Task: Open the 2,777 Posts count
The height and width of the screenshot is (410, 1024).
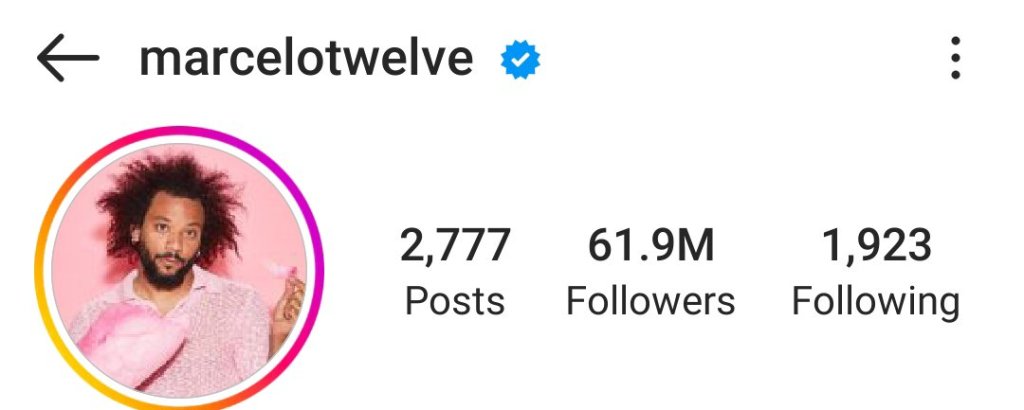Action: pyautogui.click(x=455, y=272)
